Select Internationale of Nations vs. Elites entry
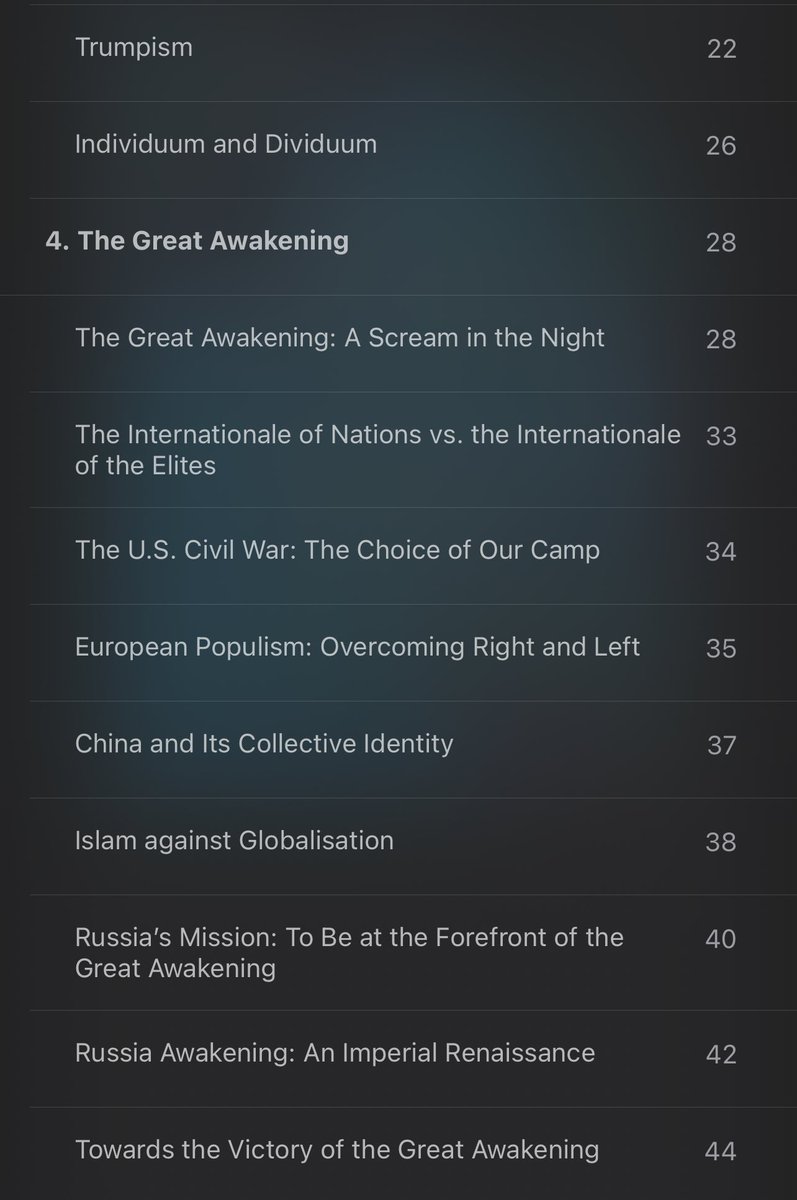The height and width of the screenshot is (1200, 797). (378, 450)
